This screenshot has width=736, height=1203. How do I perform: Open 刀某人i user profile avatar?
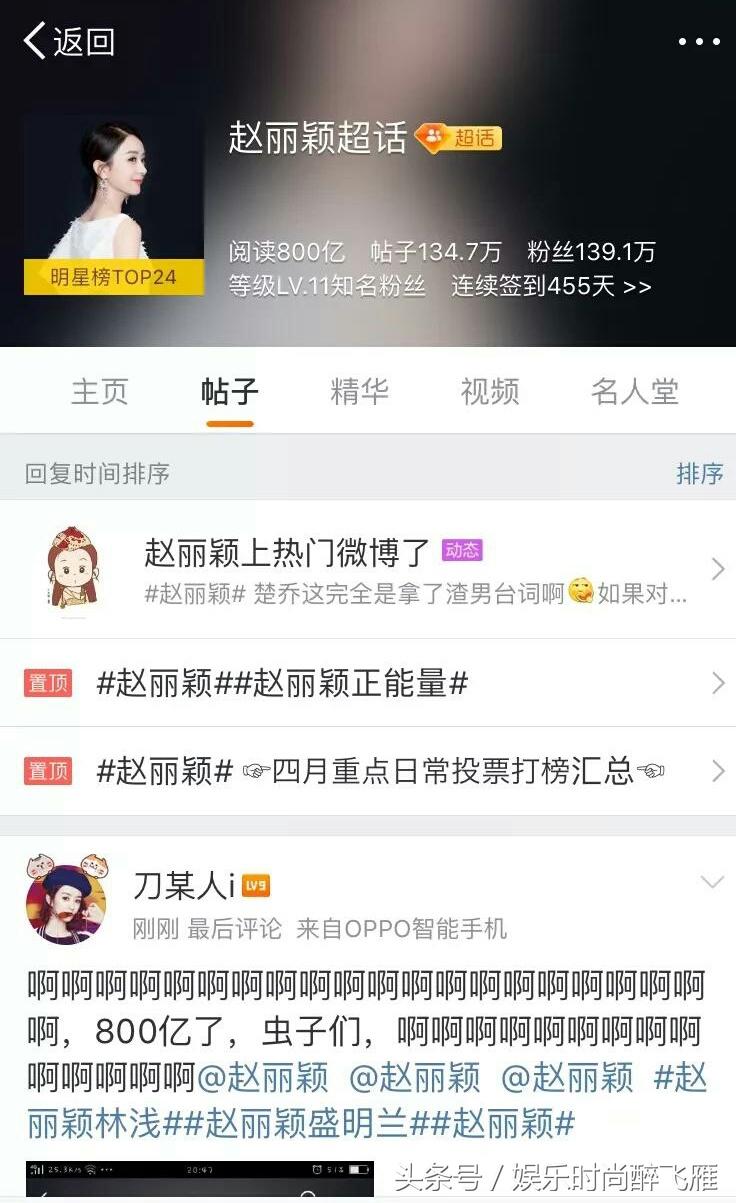[66, 905]
